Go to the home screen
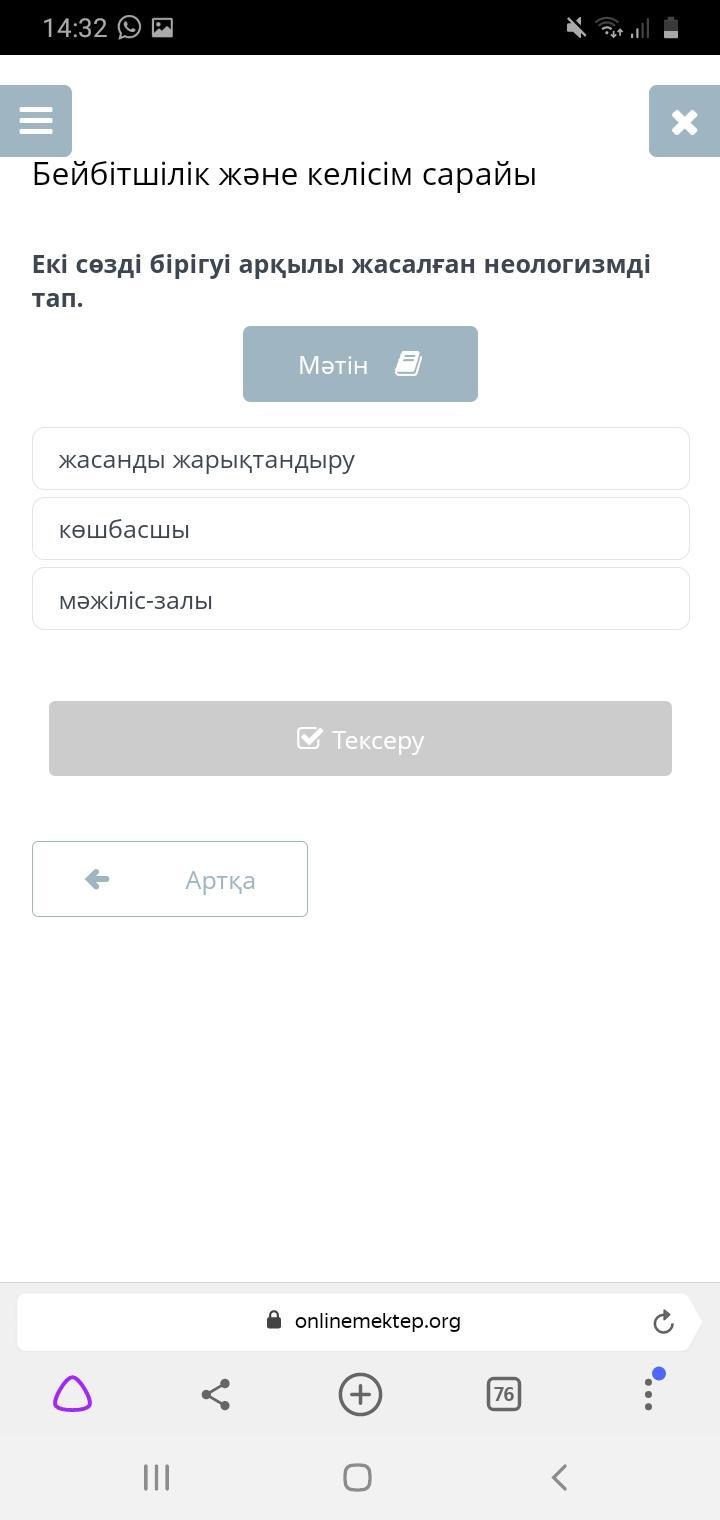 [x=357, y=1477]
